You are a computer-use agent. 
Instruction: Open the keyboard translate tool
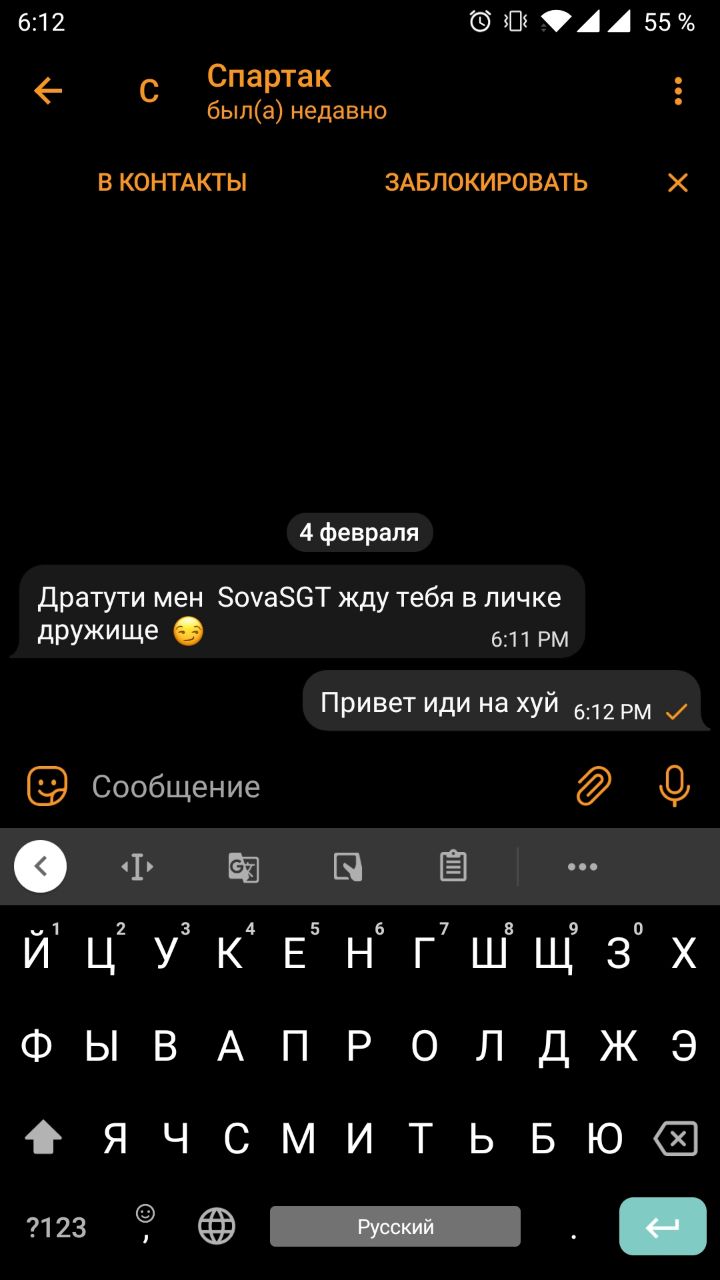pyautogui.click(x=243, y=867)
